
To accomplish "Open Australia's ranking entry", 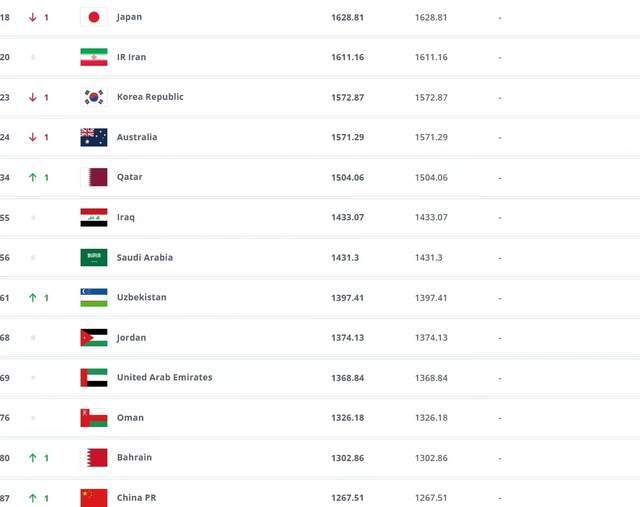I will (137, 137).
